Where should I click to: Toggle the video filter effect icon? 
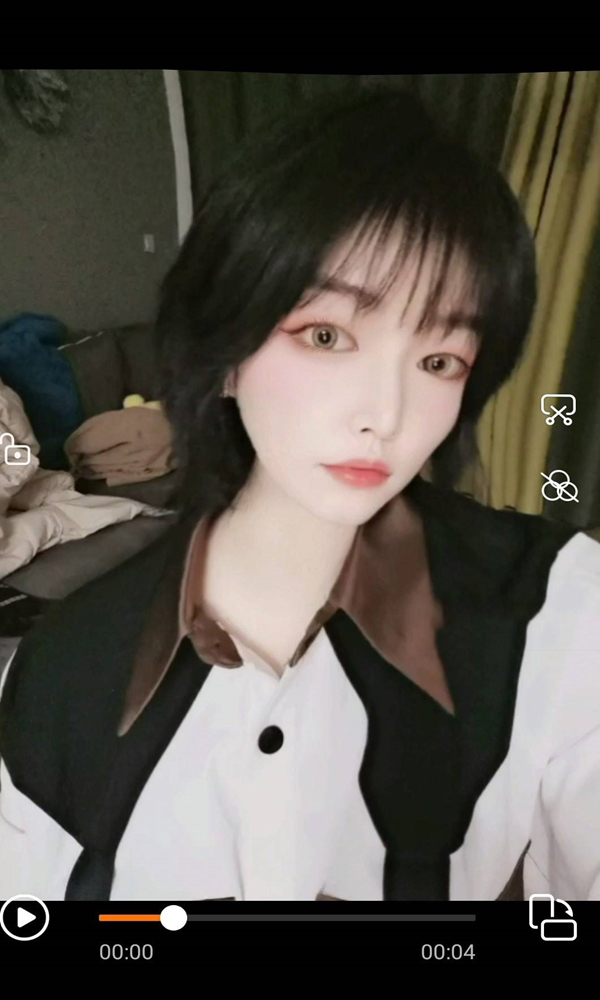tap(559, 486)
